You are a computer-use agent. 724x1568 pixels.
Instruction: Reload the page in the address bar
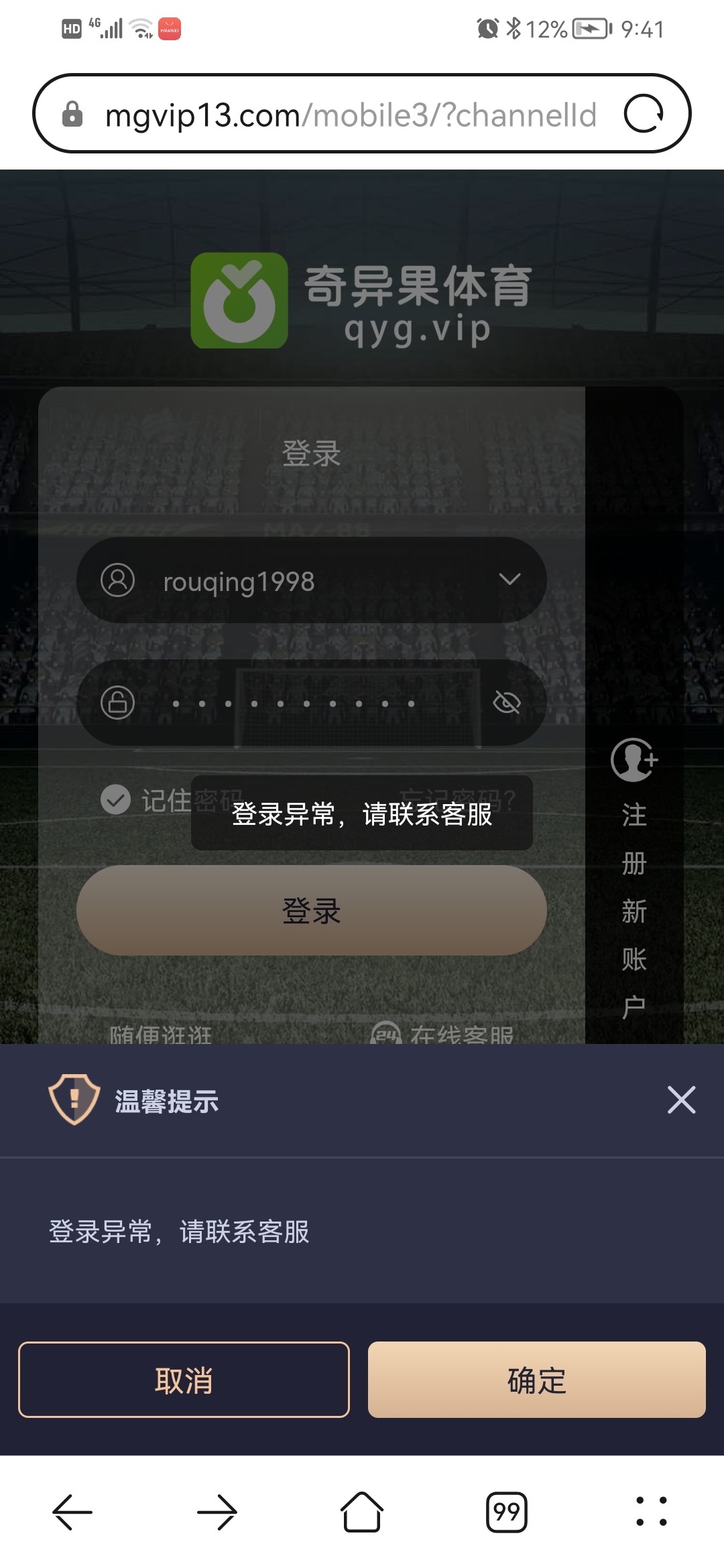point(644,114)
